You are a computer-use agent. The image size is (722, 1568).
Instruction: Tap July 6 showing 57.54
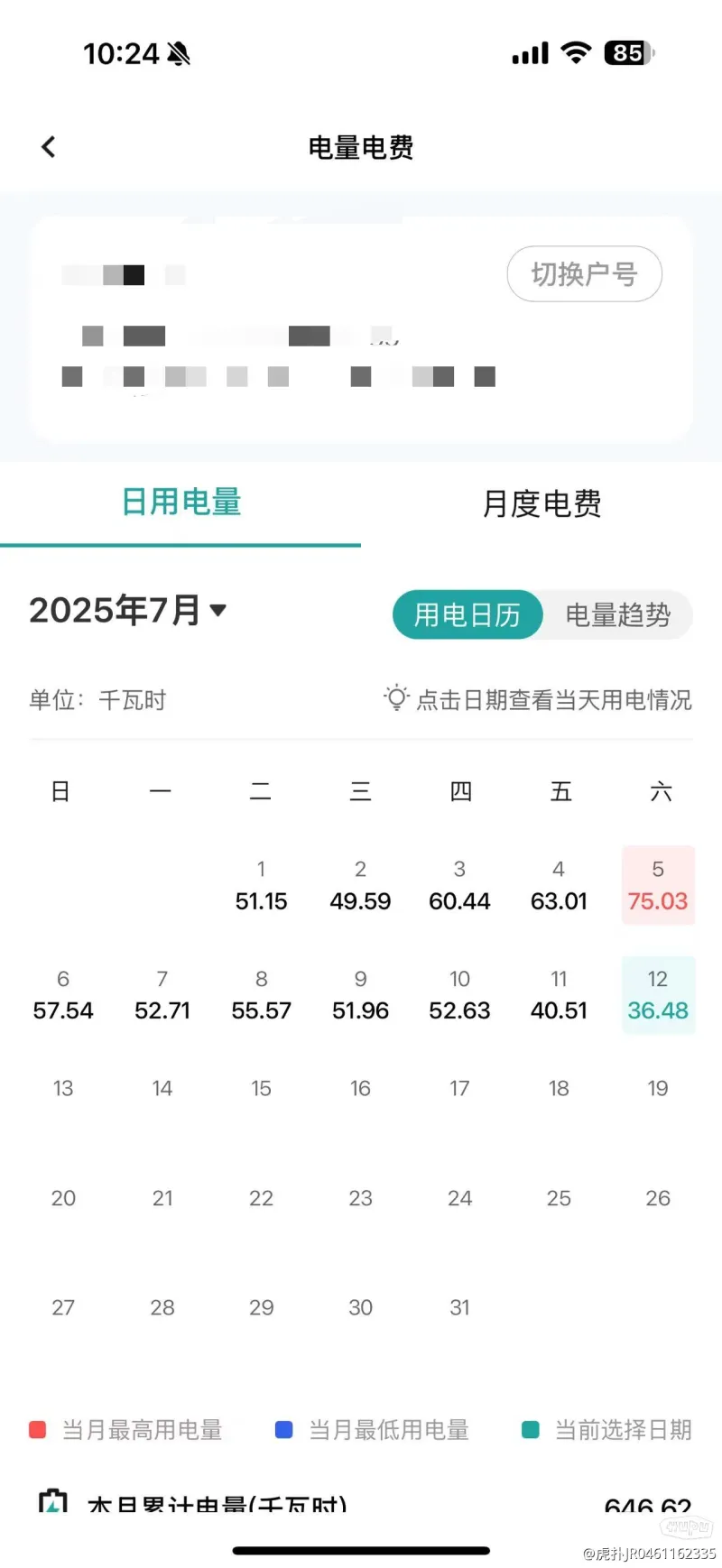[x=63, y=995]
